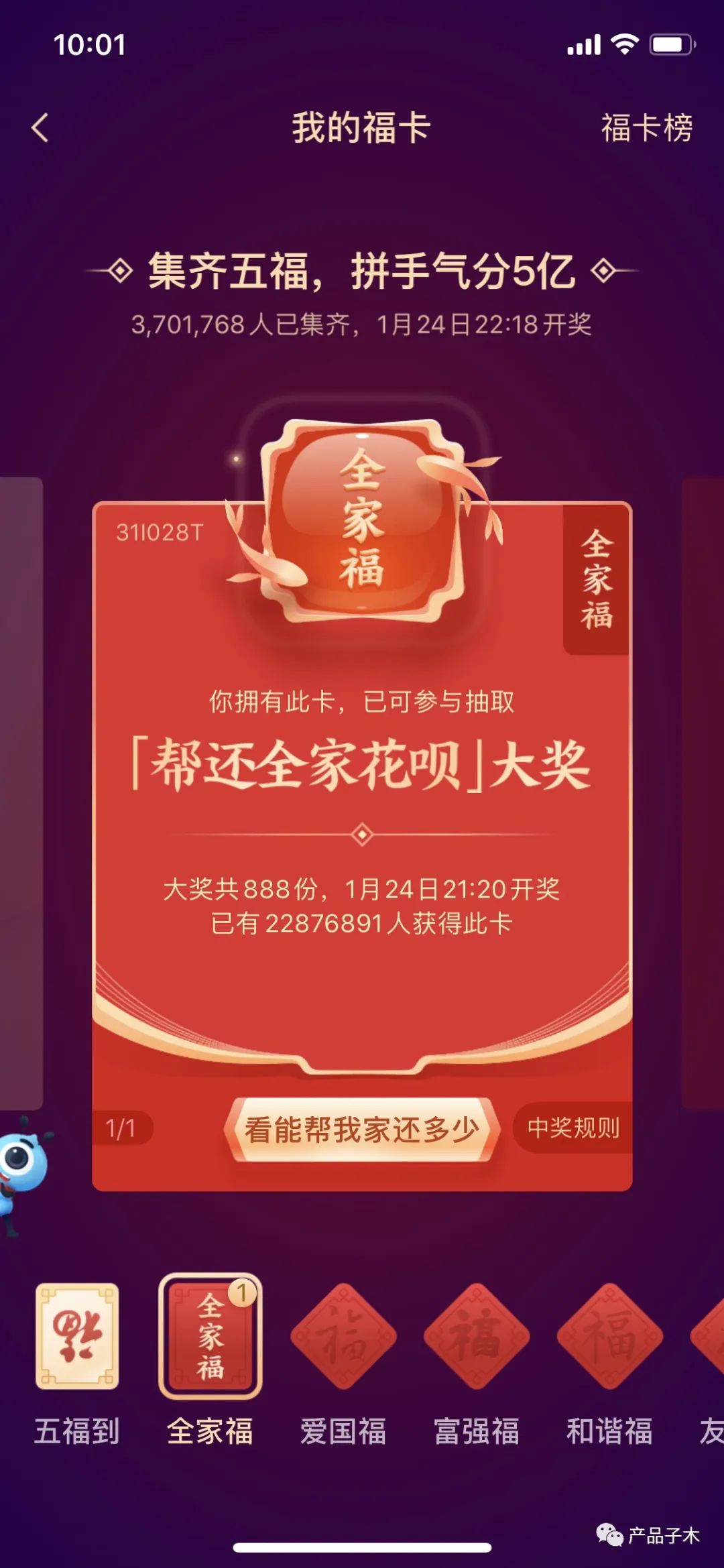View the 中奖规则 prize rules
This screenshot has height=1568, width=724.
point(573,1128)
